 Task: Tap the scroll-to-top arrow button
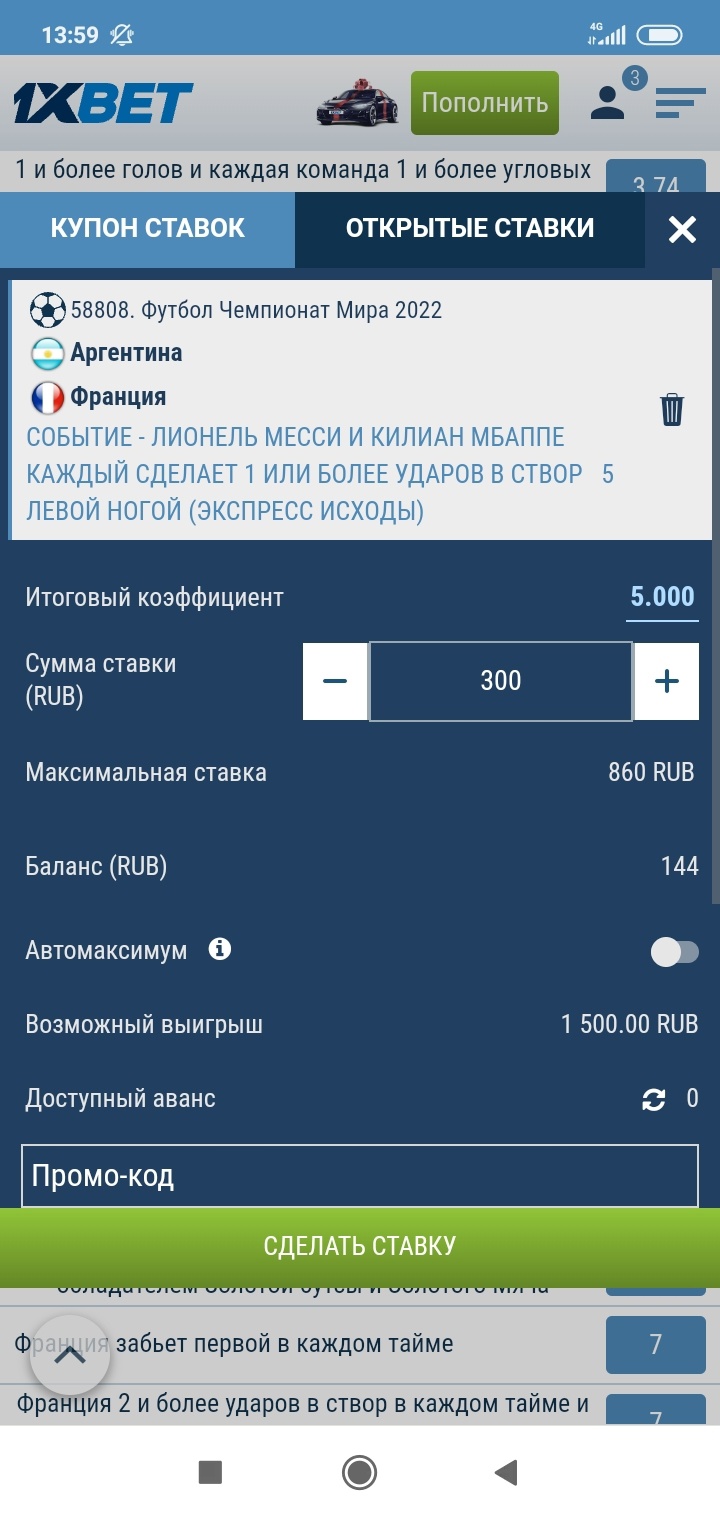click(x=70, y=1356)
